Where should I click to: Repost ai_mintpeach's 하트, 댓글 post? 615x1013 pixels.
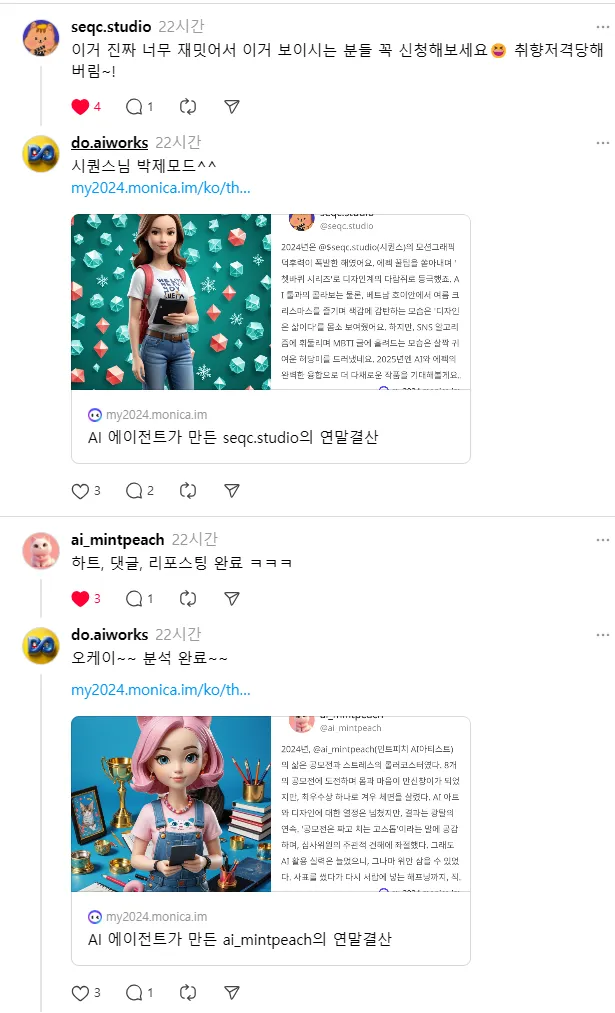click(188, 599)
